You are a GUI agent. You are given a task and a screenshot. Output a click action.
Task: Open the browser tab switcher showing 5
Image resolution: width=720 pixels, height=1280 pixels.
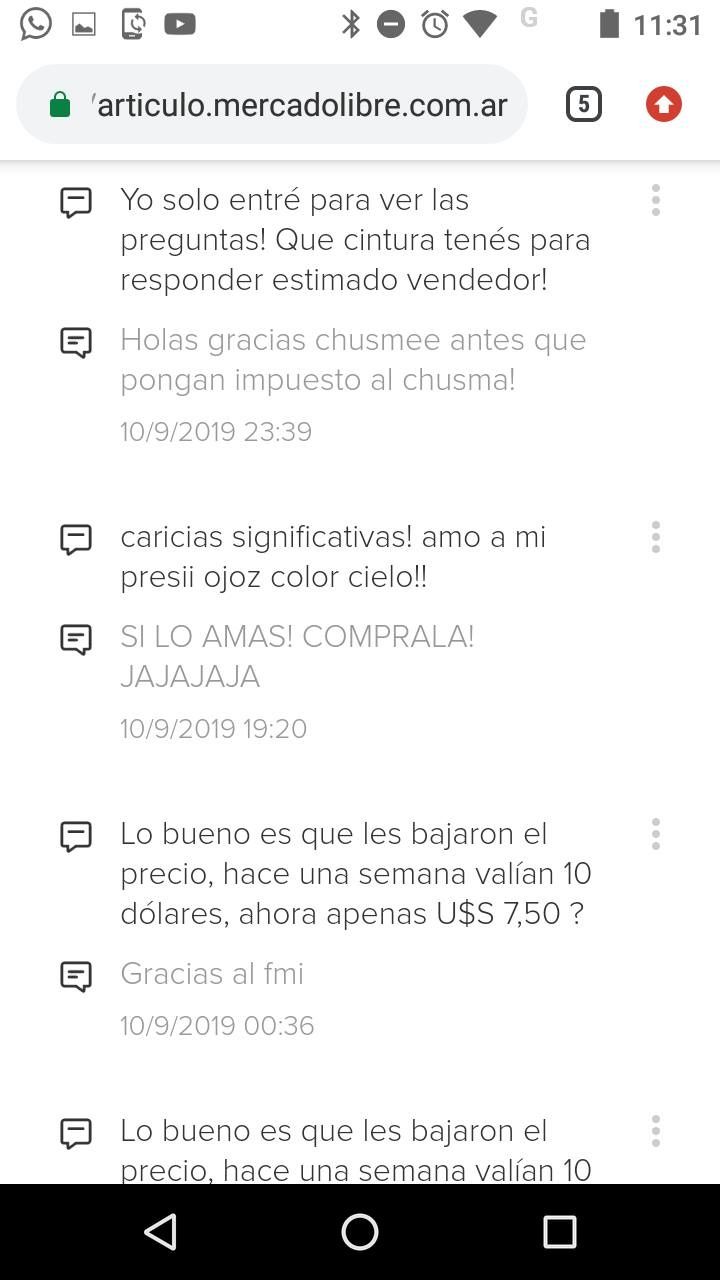(584, 105)
